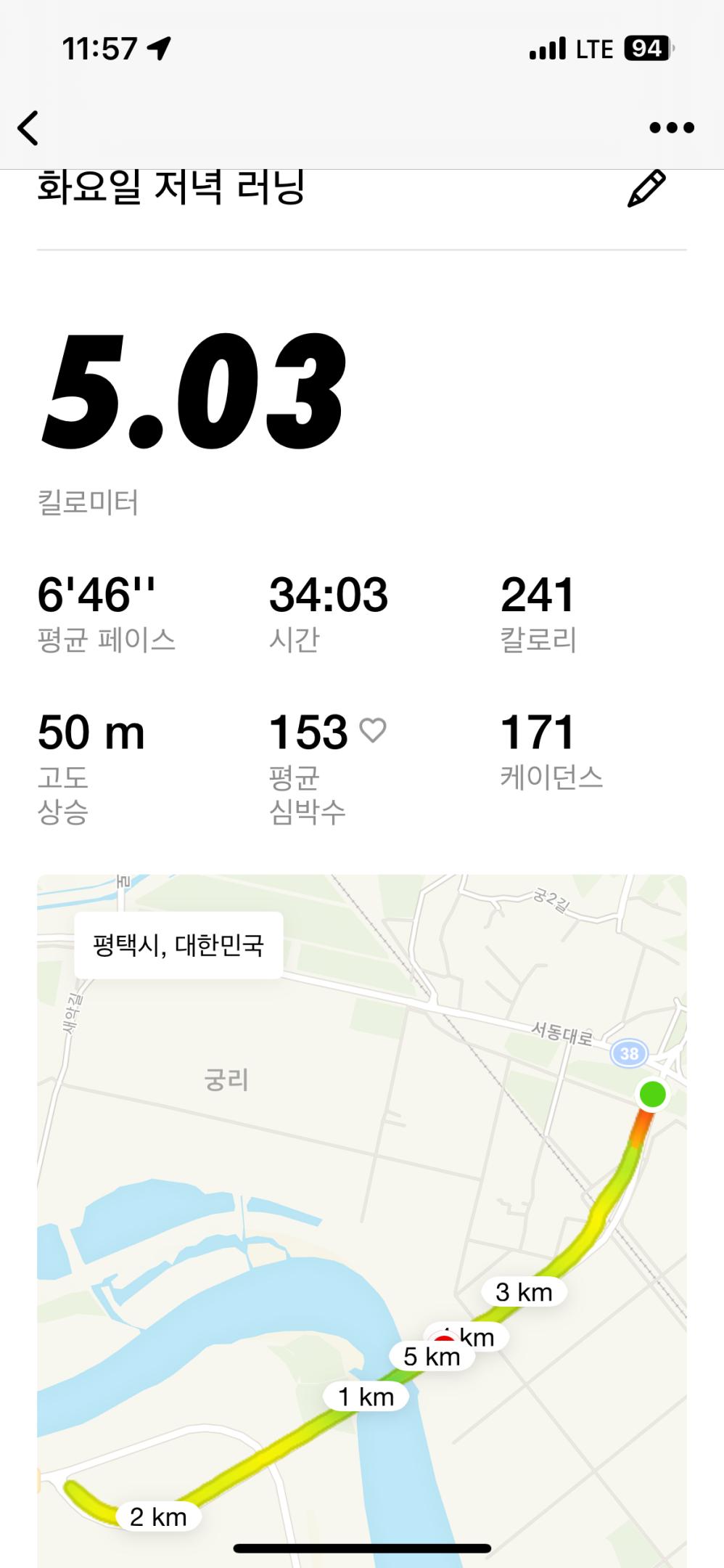The image size is (724, 1568).
Task: Go back to the previous screen
Action: (x=28, y=128)
